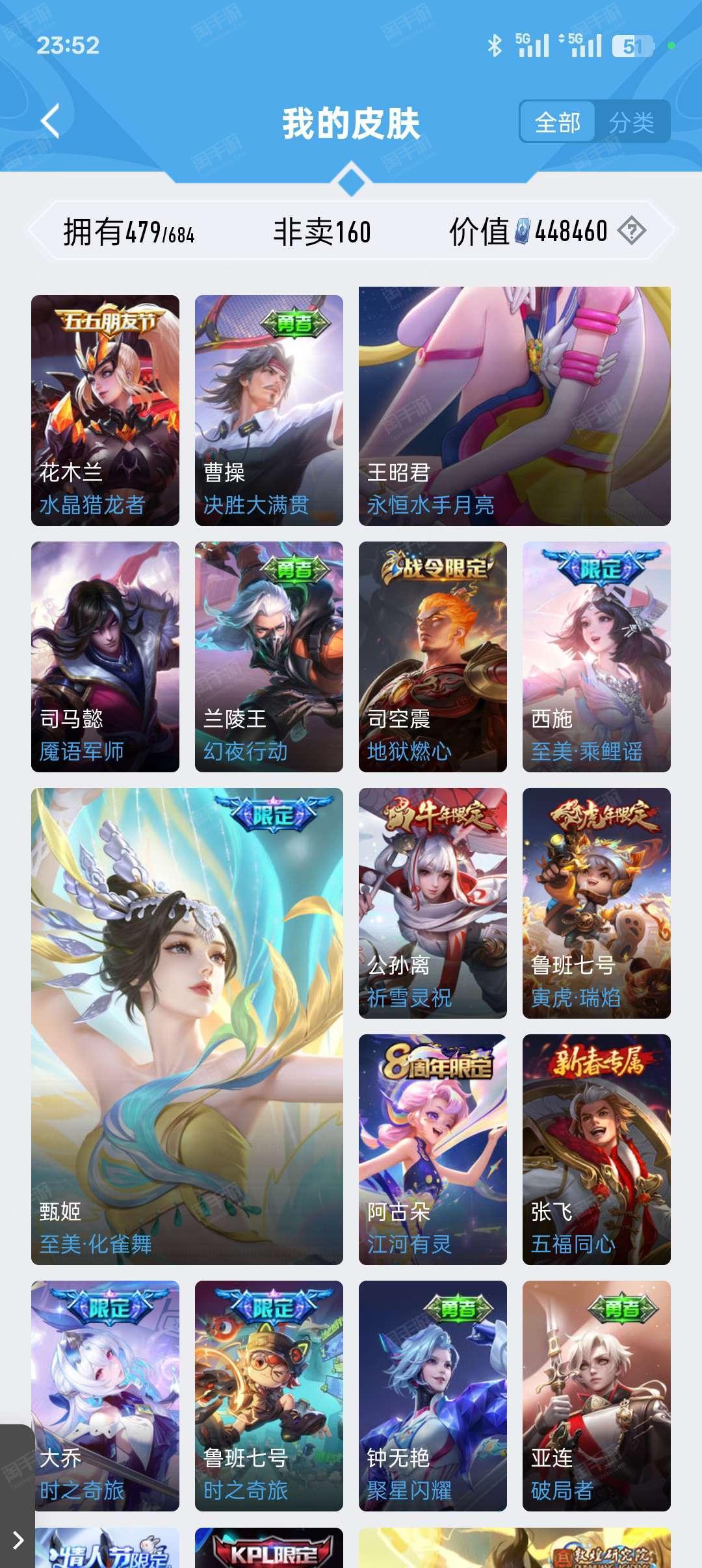702x1568 pixels.
Task: Open 鲁班七号 寅虎·瑞焰 skin card
Action: (597, 903)
